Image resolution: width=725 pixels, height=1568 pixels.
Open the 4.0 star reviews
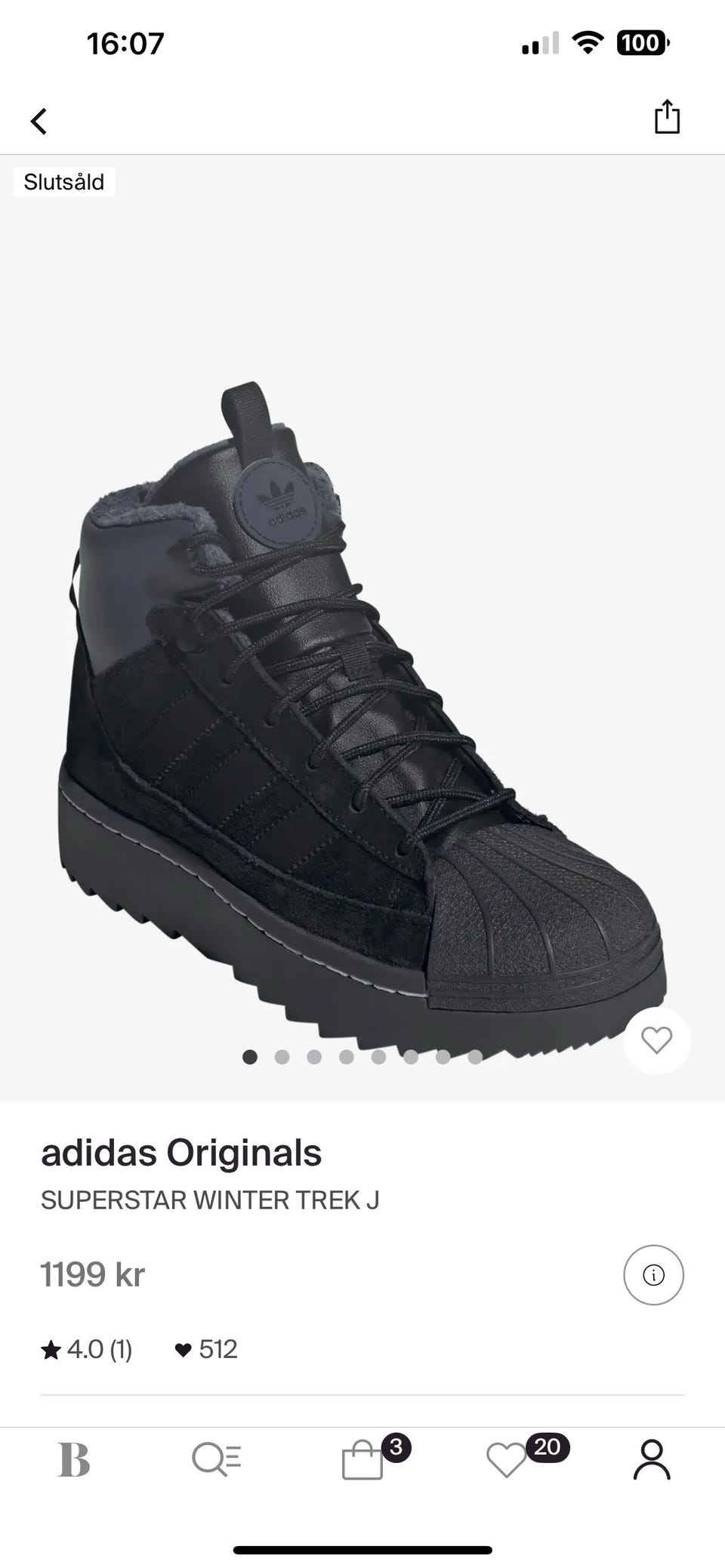(x=87, y=1349)
